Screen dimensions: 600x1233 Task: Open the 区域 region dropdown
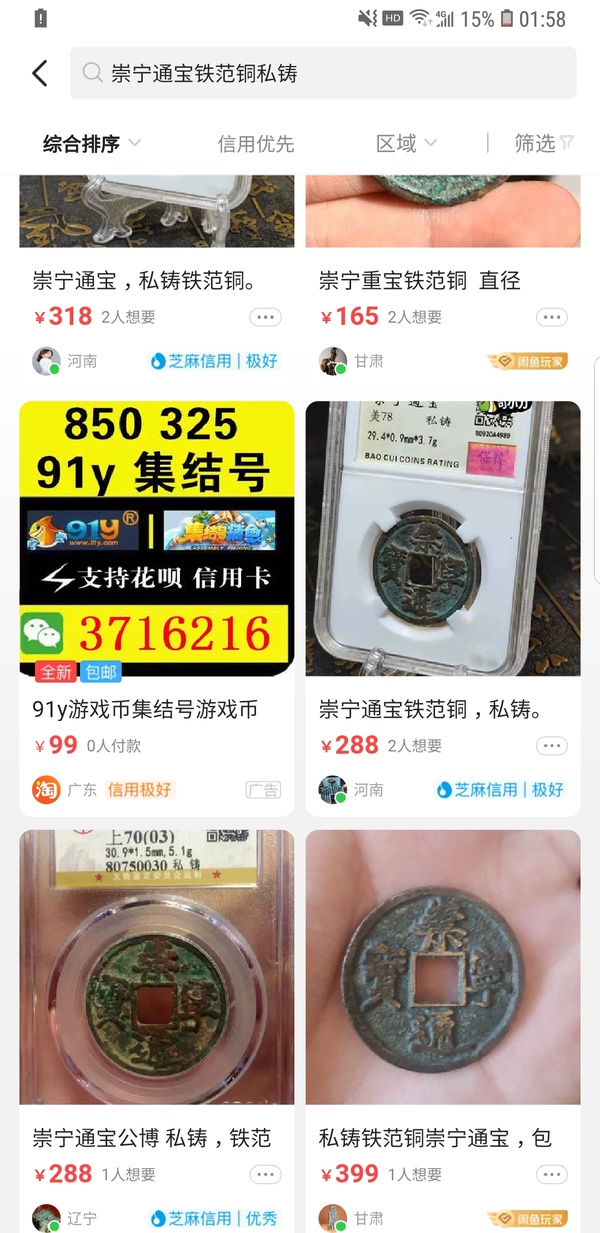tap(406, 144)
